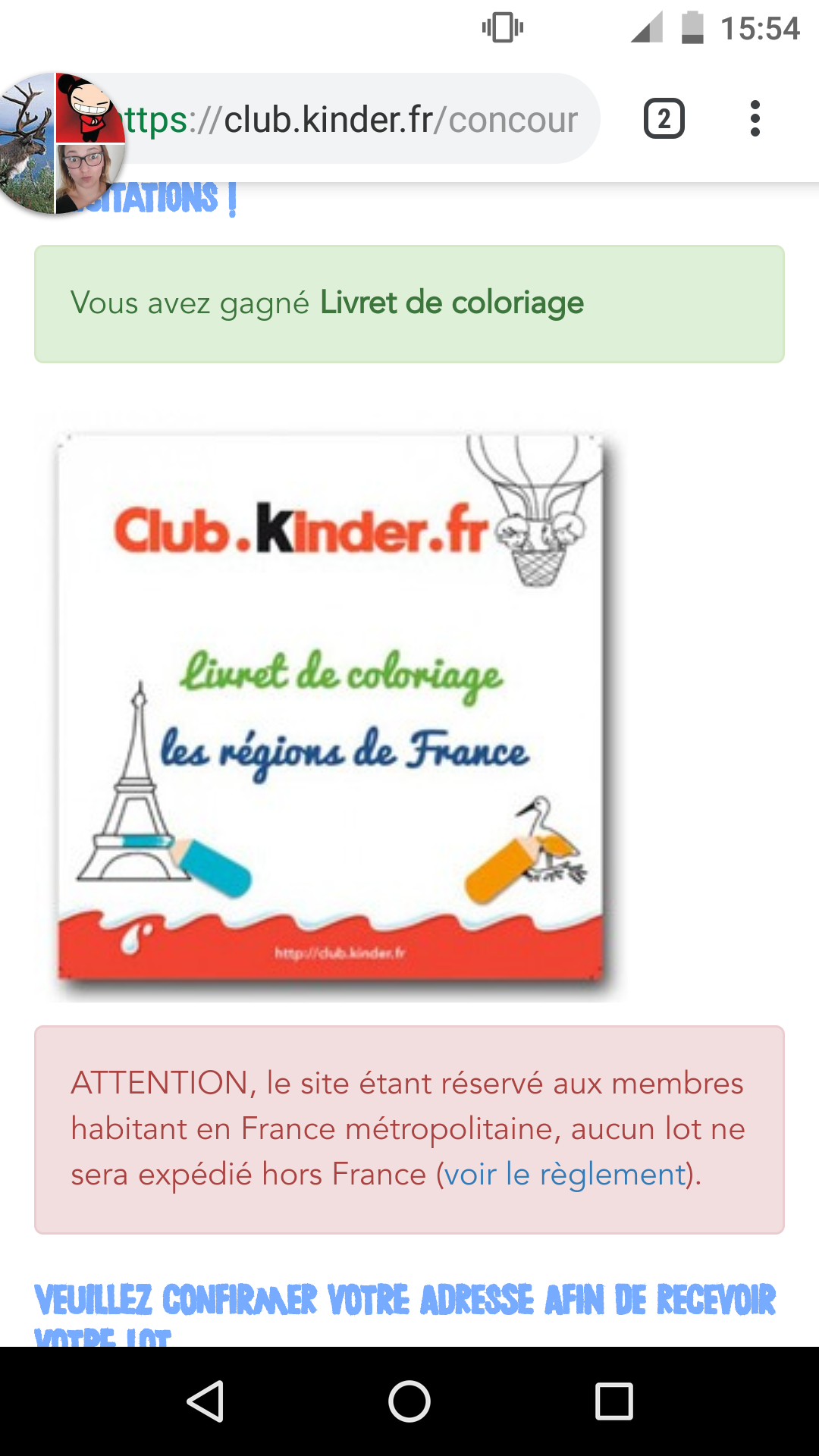
Task: Go to the home screen
Action: pyautogui.click(x=409, y=1401)
